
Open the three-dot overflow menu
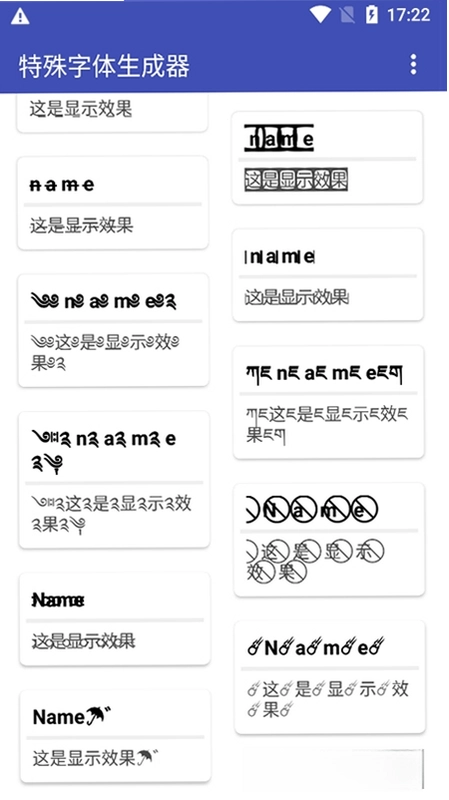pos(413,64)
